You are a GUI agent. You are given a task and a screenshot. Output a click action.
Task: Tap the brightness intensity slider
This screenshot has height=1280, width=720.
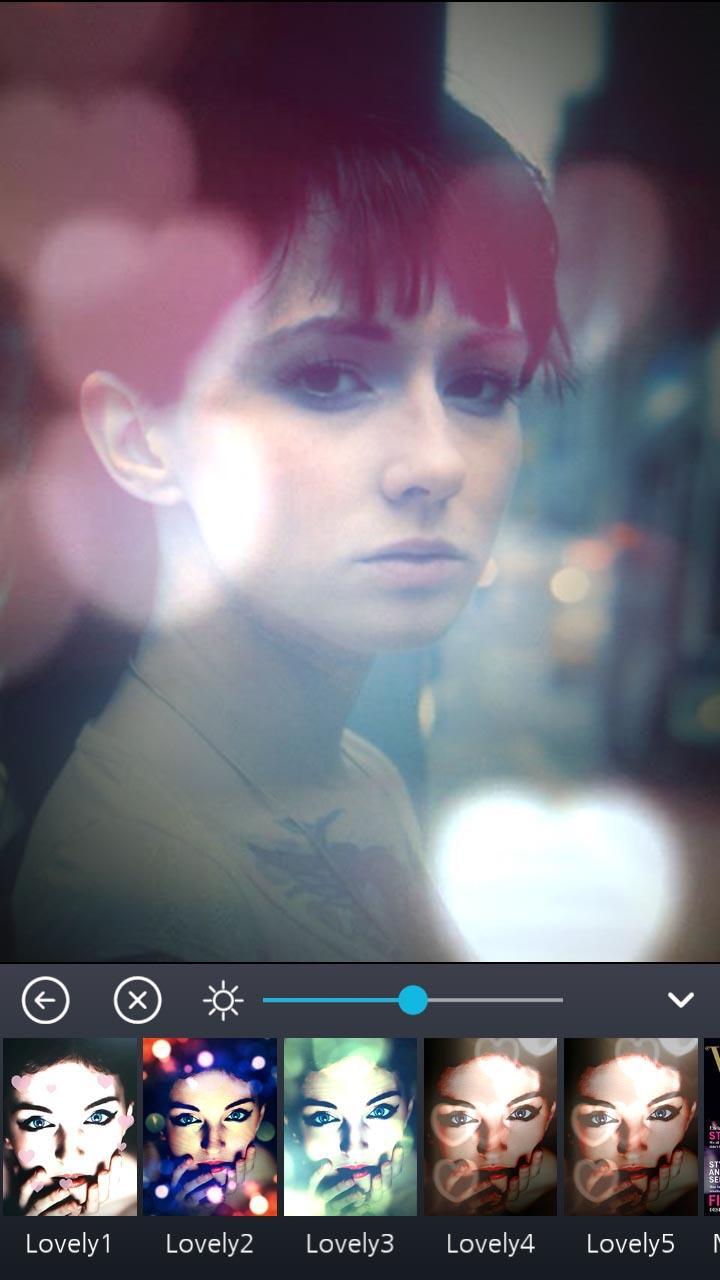(x=412, y=1000)
